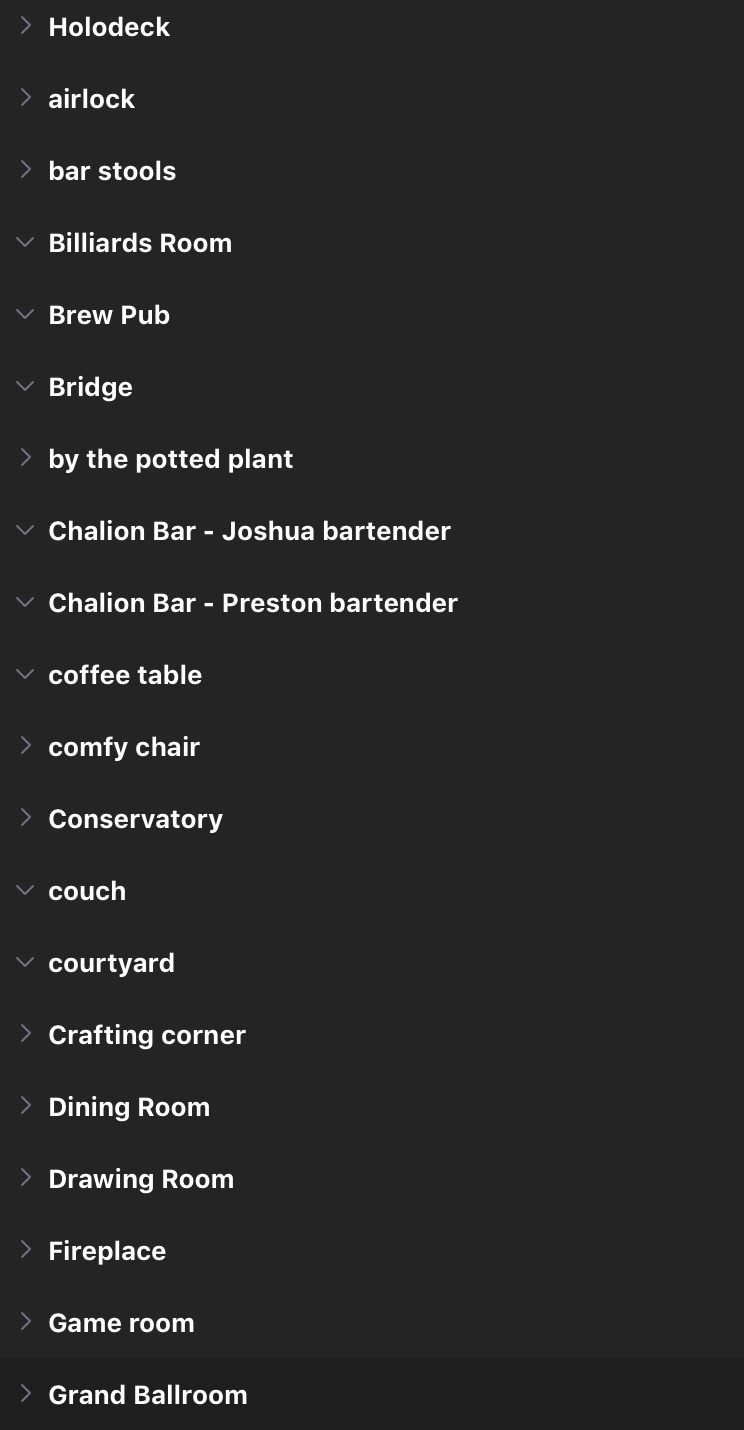Screen dimensions: 744x1430
Task: Expand the Game room section
Action: pos(26,1322)
